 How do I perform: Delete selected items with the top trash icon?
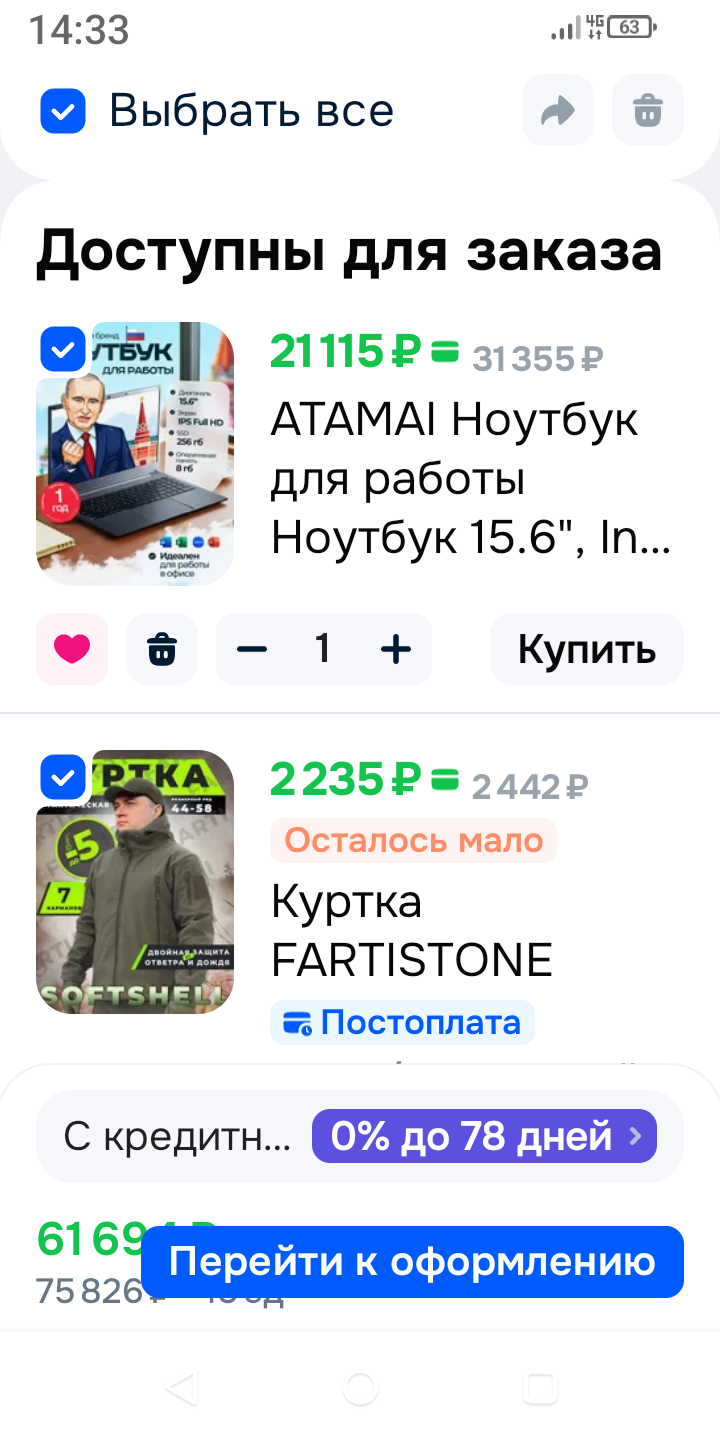(648, 110)
